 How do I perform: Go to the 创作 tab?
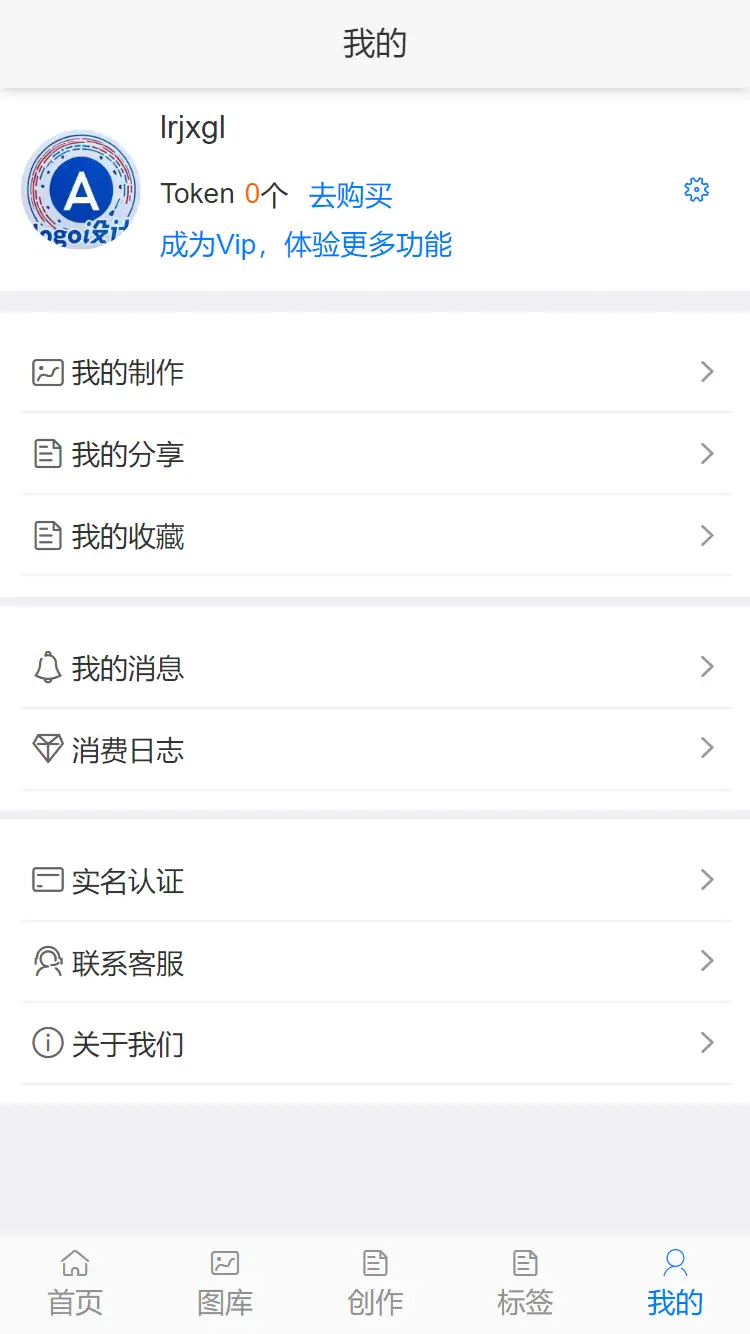point(375,1283)
